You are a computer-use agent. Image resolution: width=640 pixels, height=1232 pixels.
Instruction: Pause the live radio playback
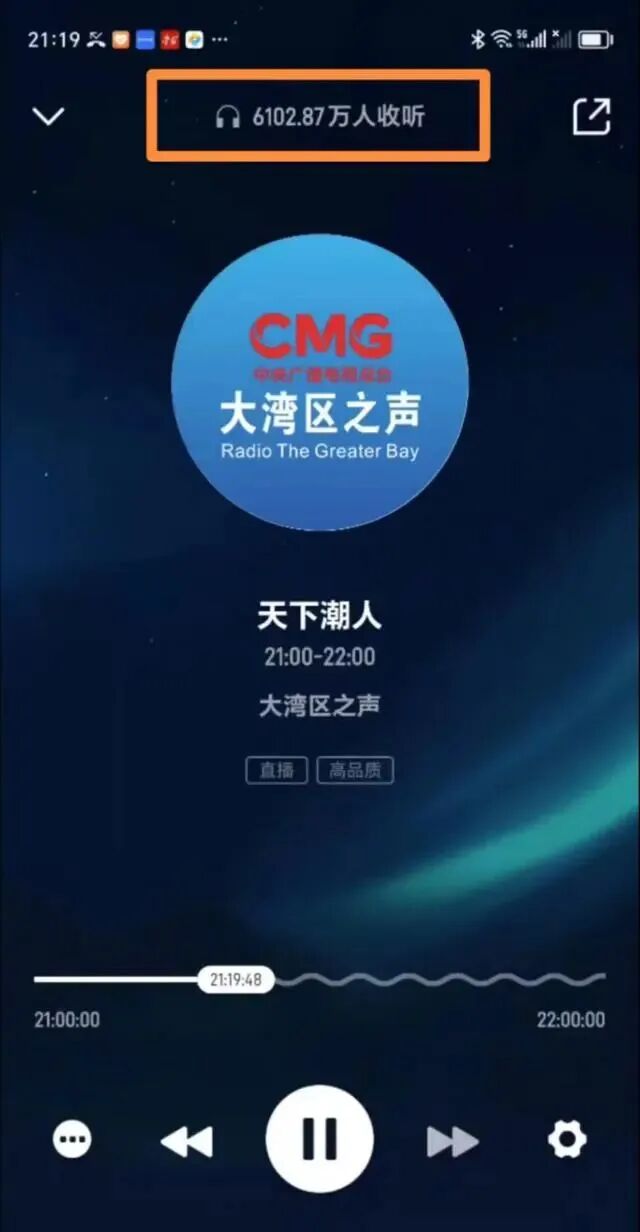pyautogui.click(x=320, y=1139)
